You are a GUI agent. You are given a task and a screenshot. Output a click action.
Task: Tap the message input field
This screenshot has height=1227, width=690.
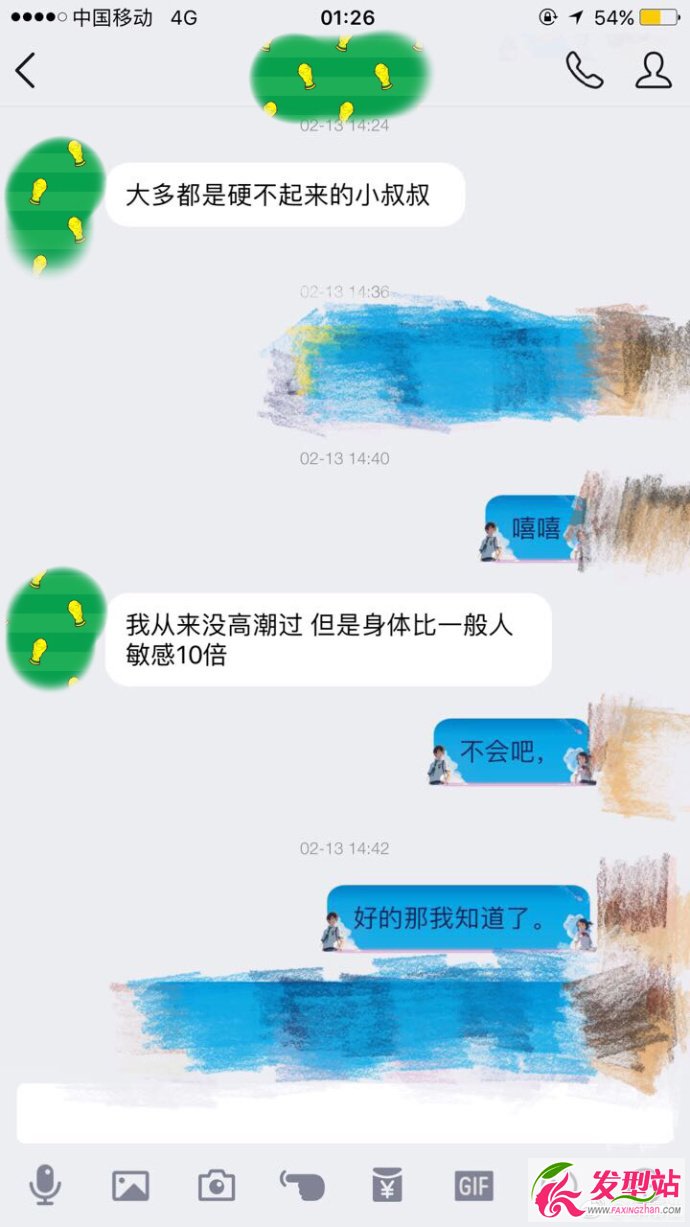coord(345,1113)
